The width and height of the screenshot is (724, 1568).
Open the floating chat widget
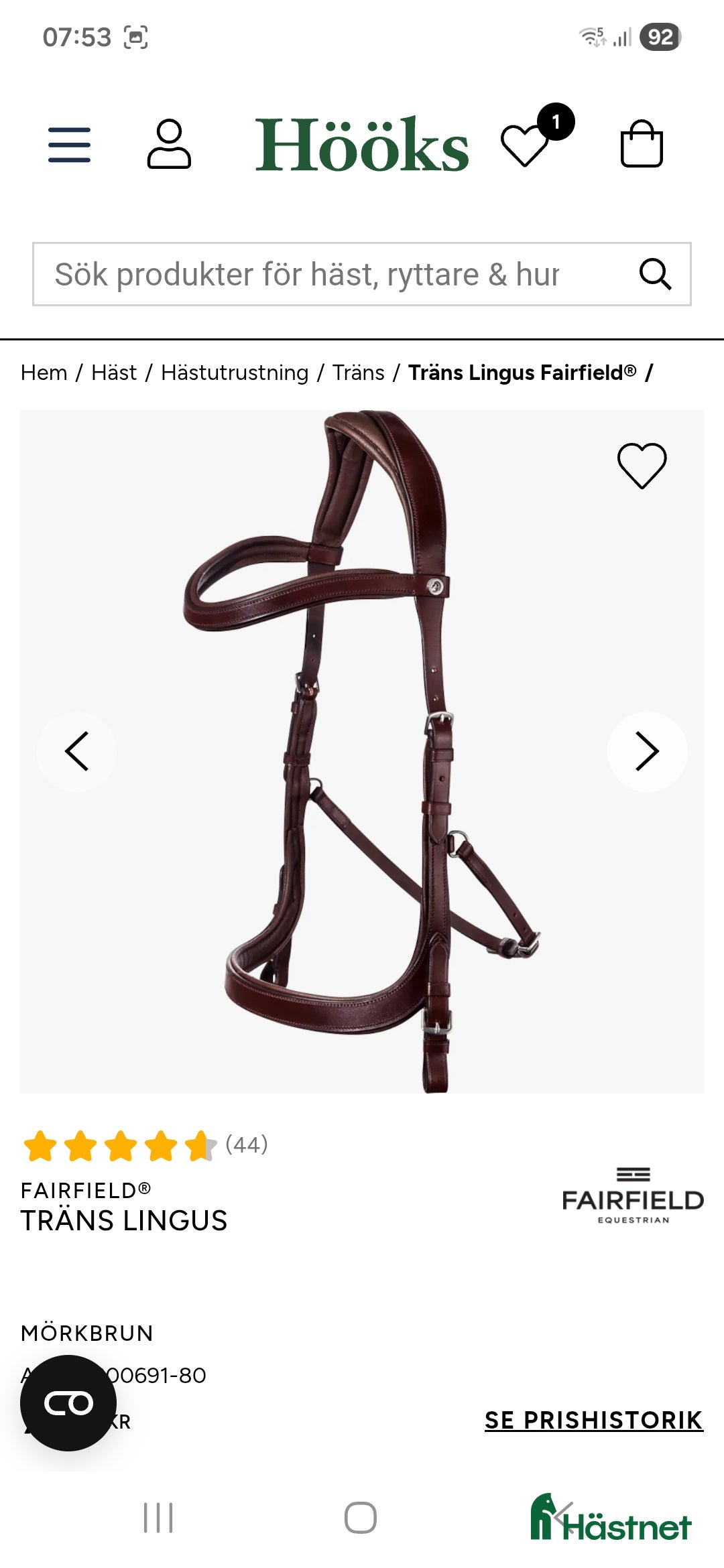(68, 1402)
